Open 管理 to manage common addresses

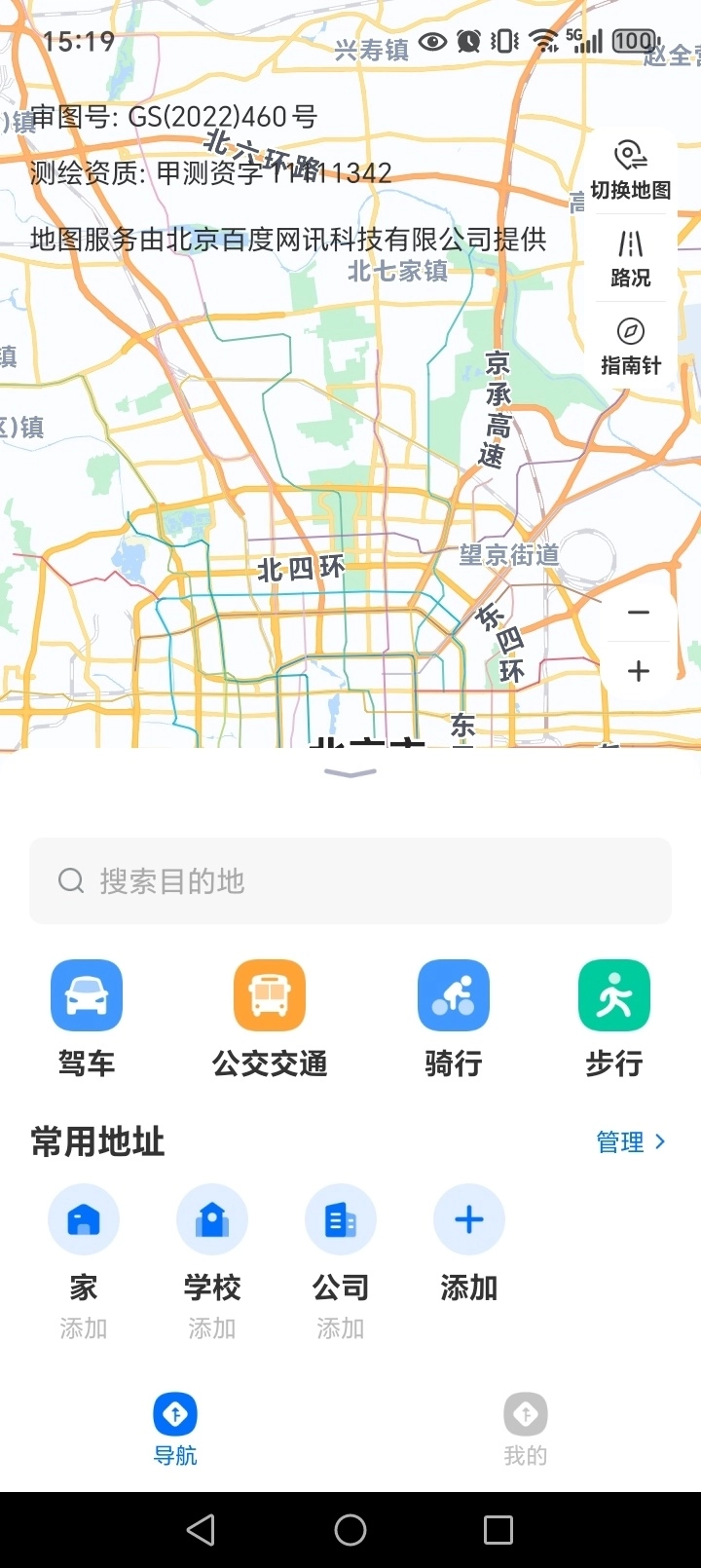click(631, 1140)
